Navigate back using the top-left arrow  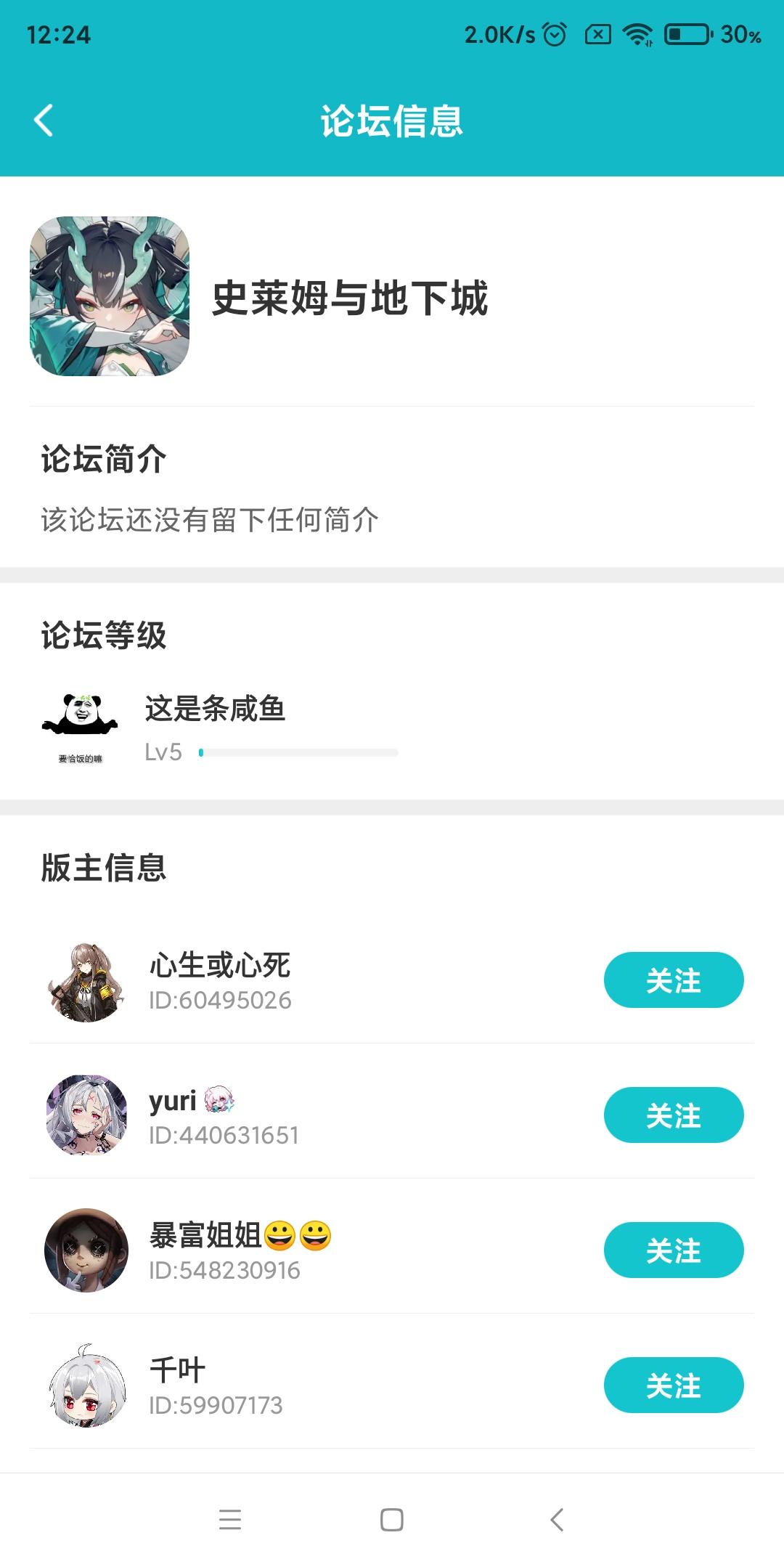point(44,121)
